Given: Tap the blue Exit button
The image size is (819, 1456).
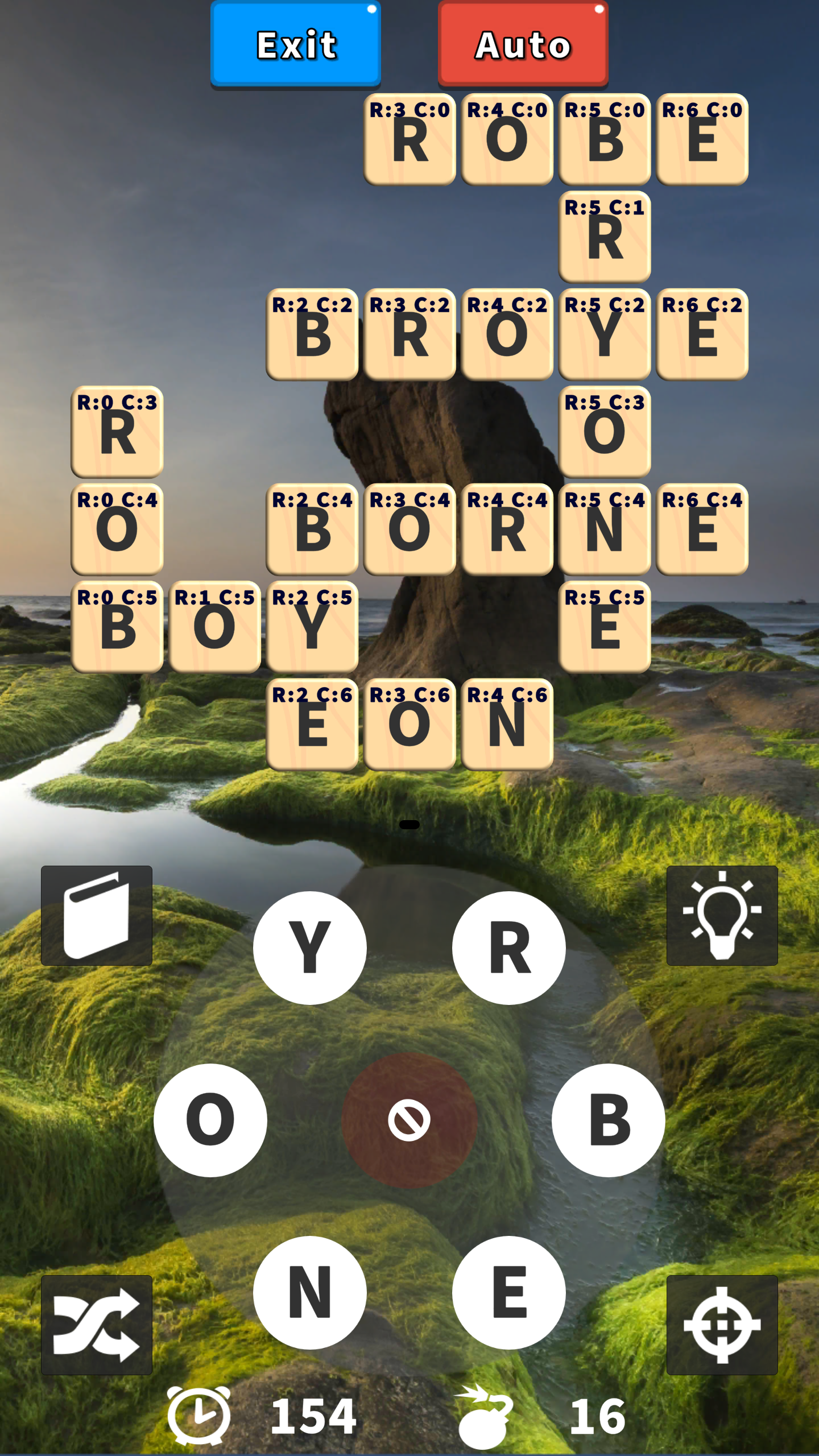Looking at the screenshot, I should point(295,44).
